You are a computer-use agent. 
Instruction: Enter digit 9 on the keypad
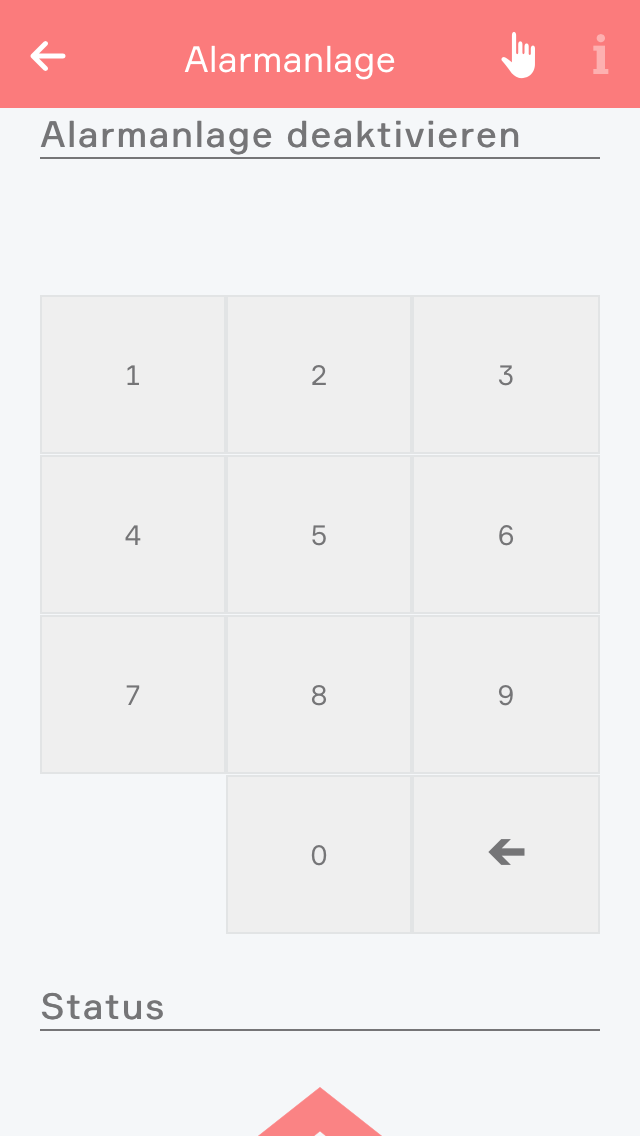point(506,695)
